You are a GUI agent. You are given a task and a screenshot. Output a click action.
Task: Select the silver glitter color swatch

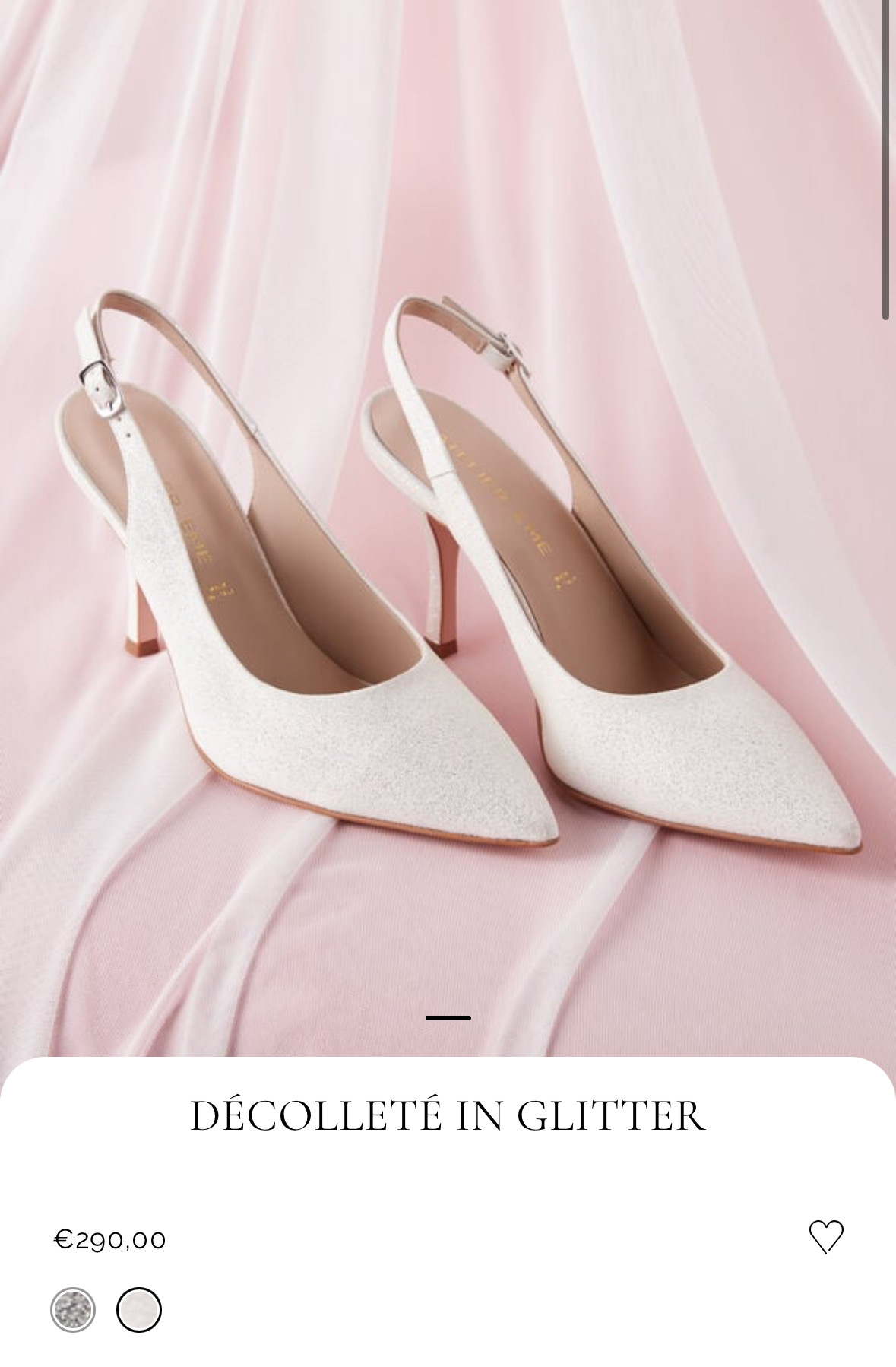(73, 1310)
